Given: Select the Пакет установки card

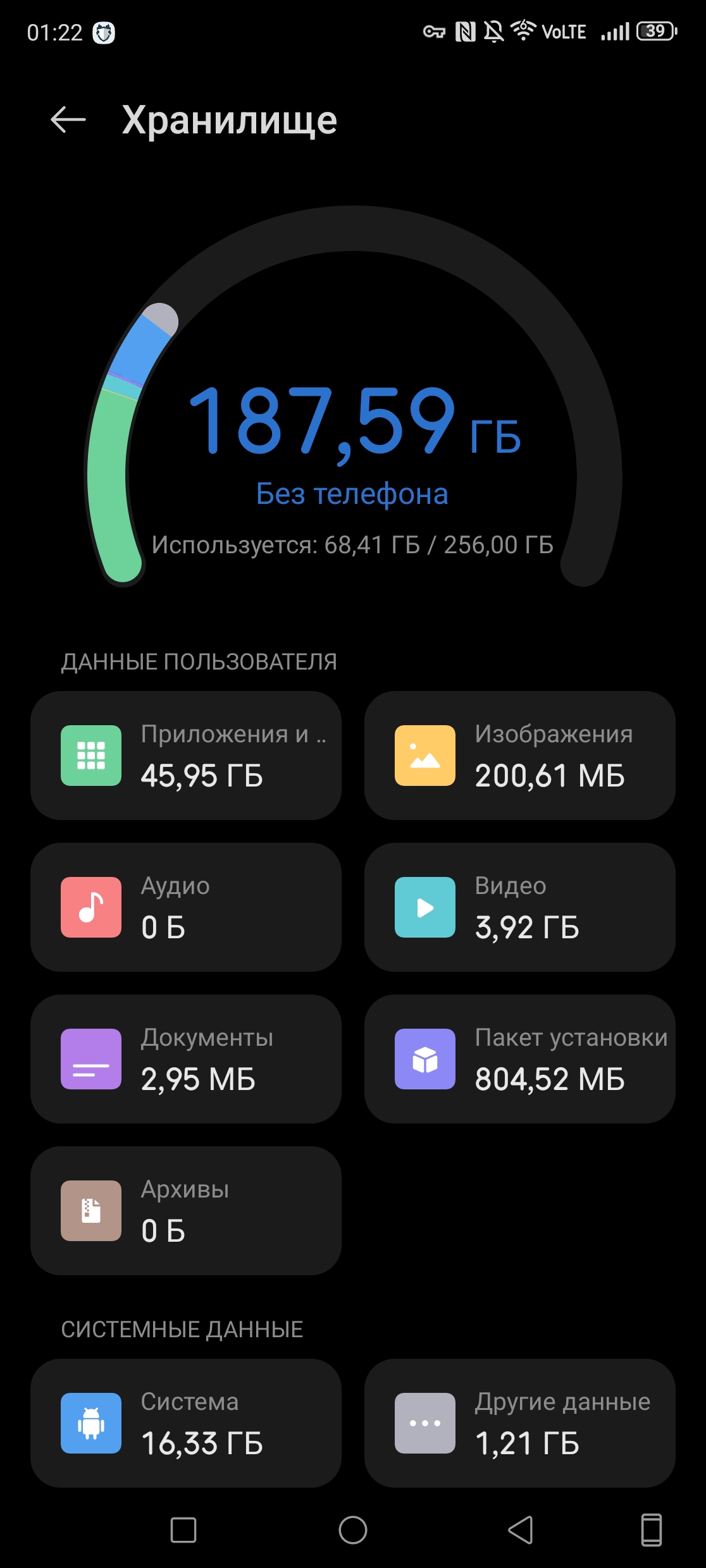Looking at the screenshot, I should [519, 1059].
